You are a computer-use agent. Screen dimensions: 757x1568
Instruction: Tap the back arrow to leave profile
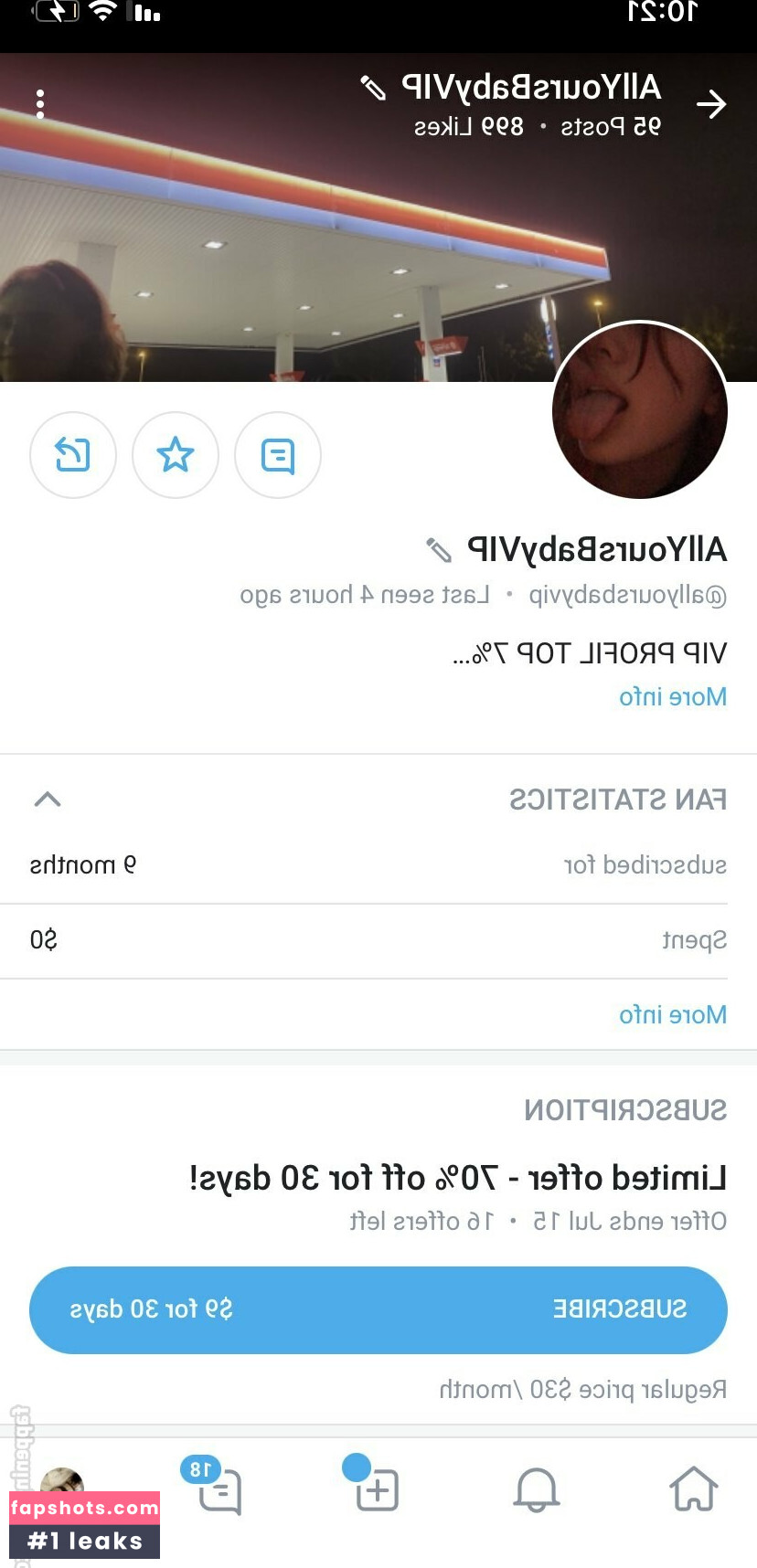712,104
